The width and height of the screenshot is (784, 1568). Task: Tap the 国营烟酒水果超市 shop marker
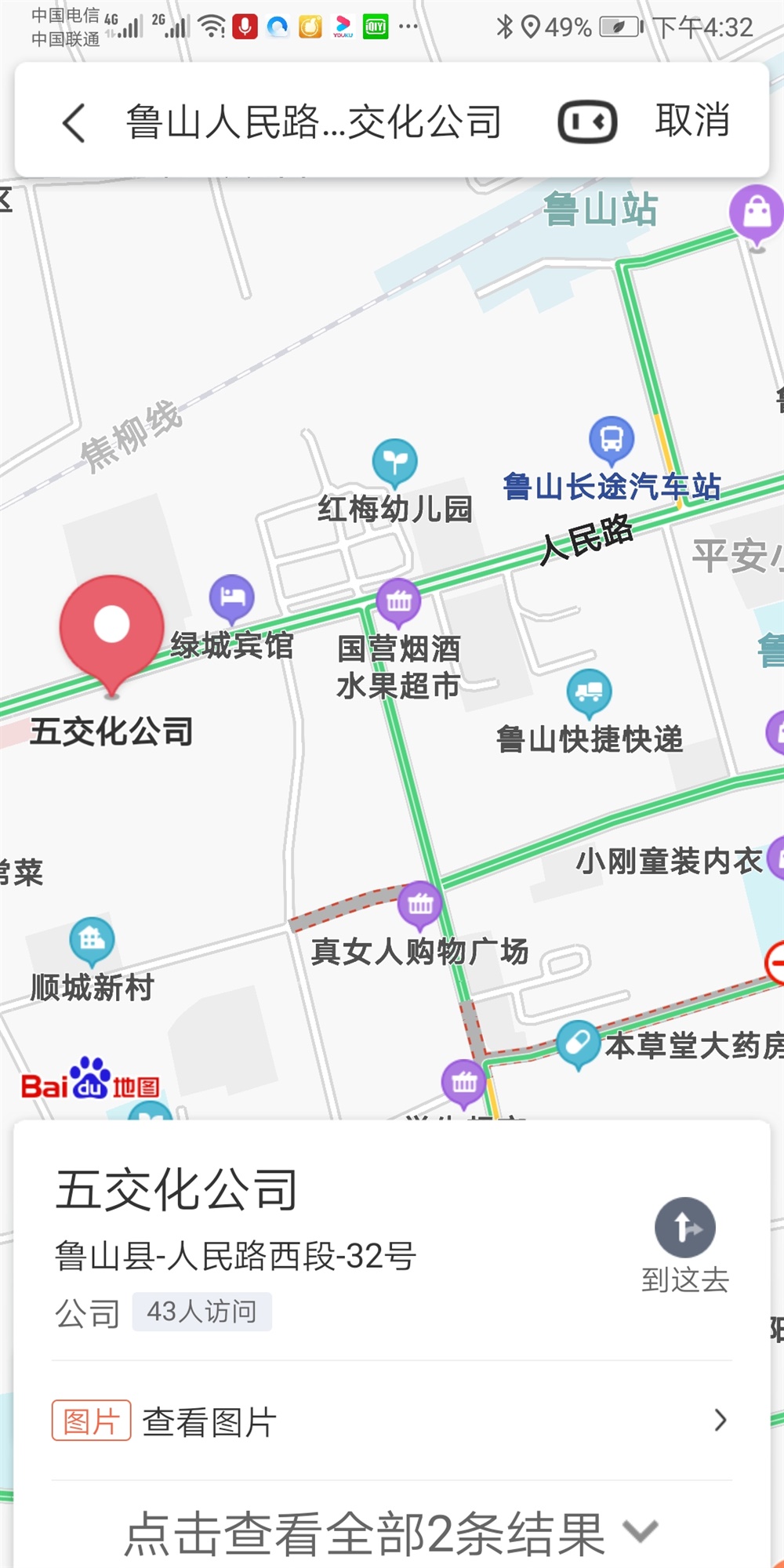coord(398,602)
